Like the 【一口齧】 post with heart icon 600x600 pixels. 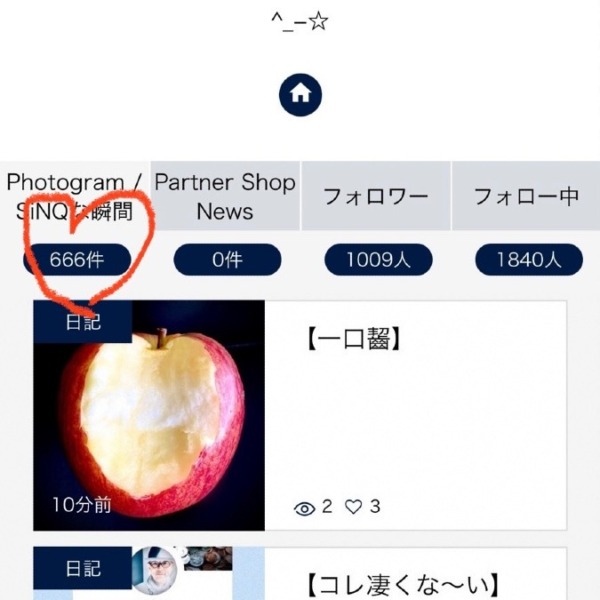tap(353, 507)
